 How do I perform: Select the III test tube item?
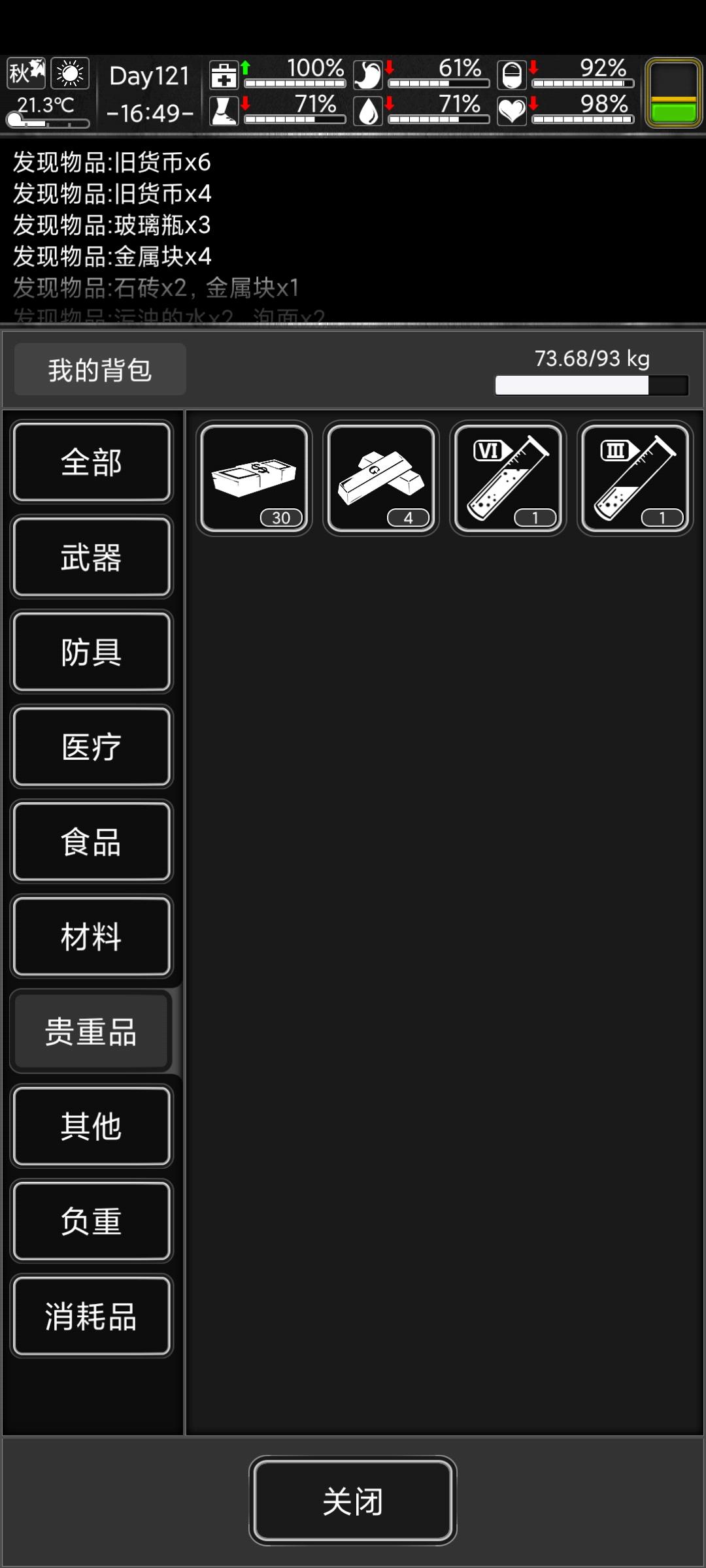(635, 478)
